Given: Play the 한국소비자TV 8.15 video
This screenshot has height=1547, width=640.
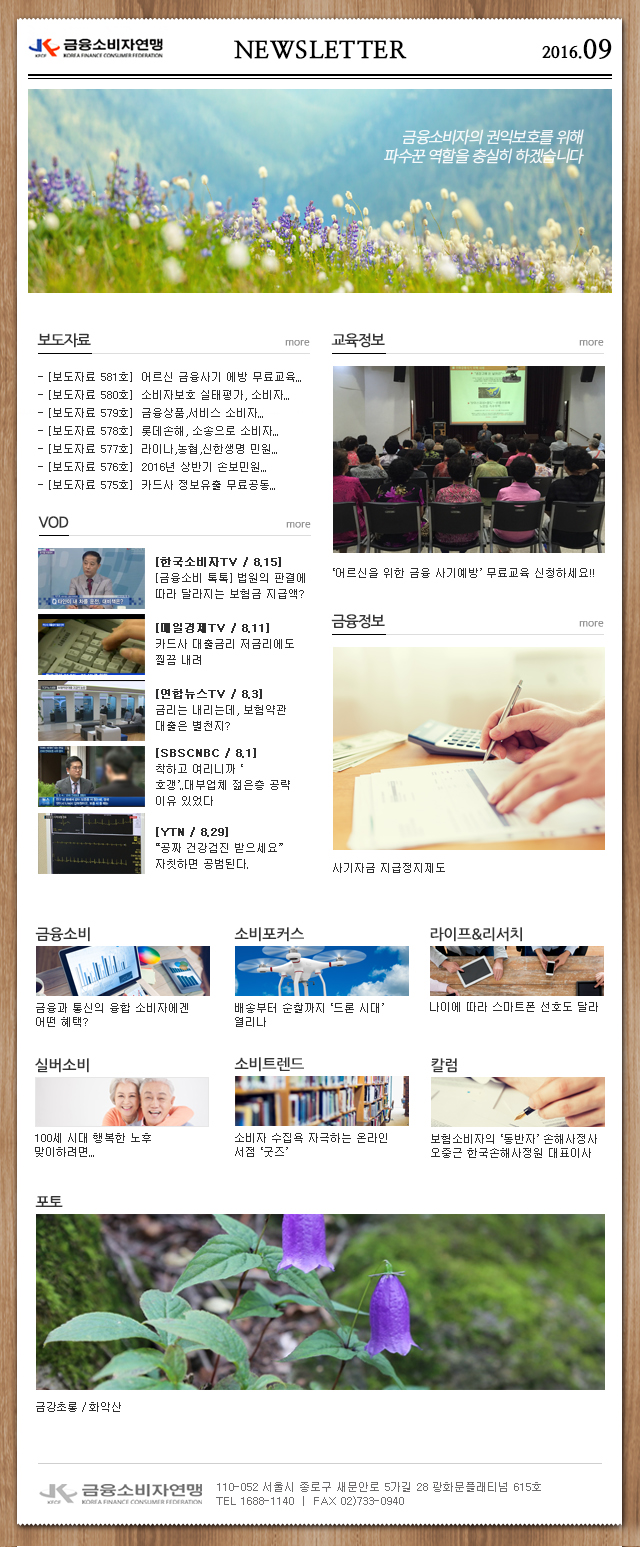Looking at the screenshot, I should click(91, 578).
